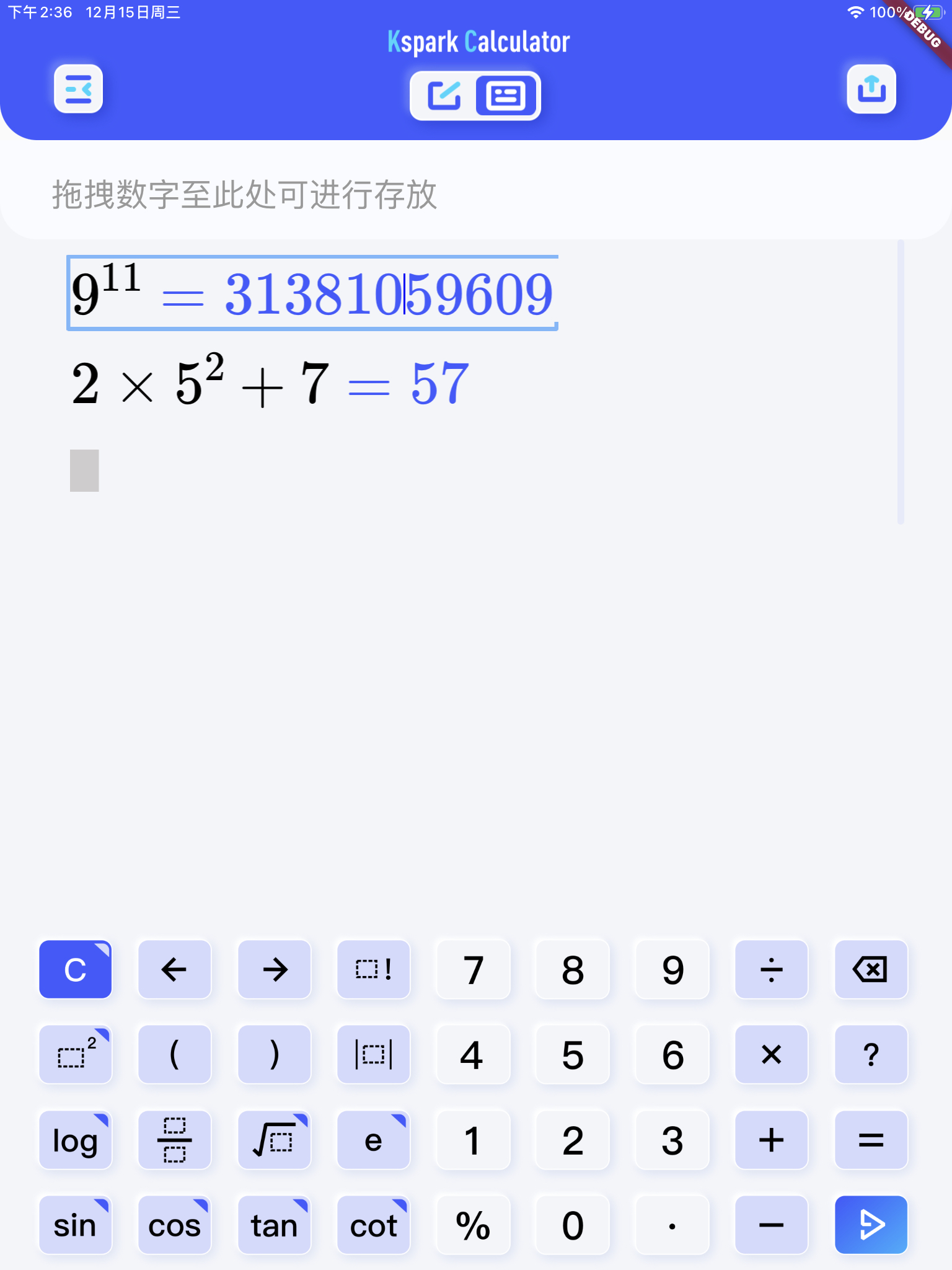Insert absolute value brackets
The height and width of the screenshot is (1270, 952).
(374, 1054)
